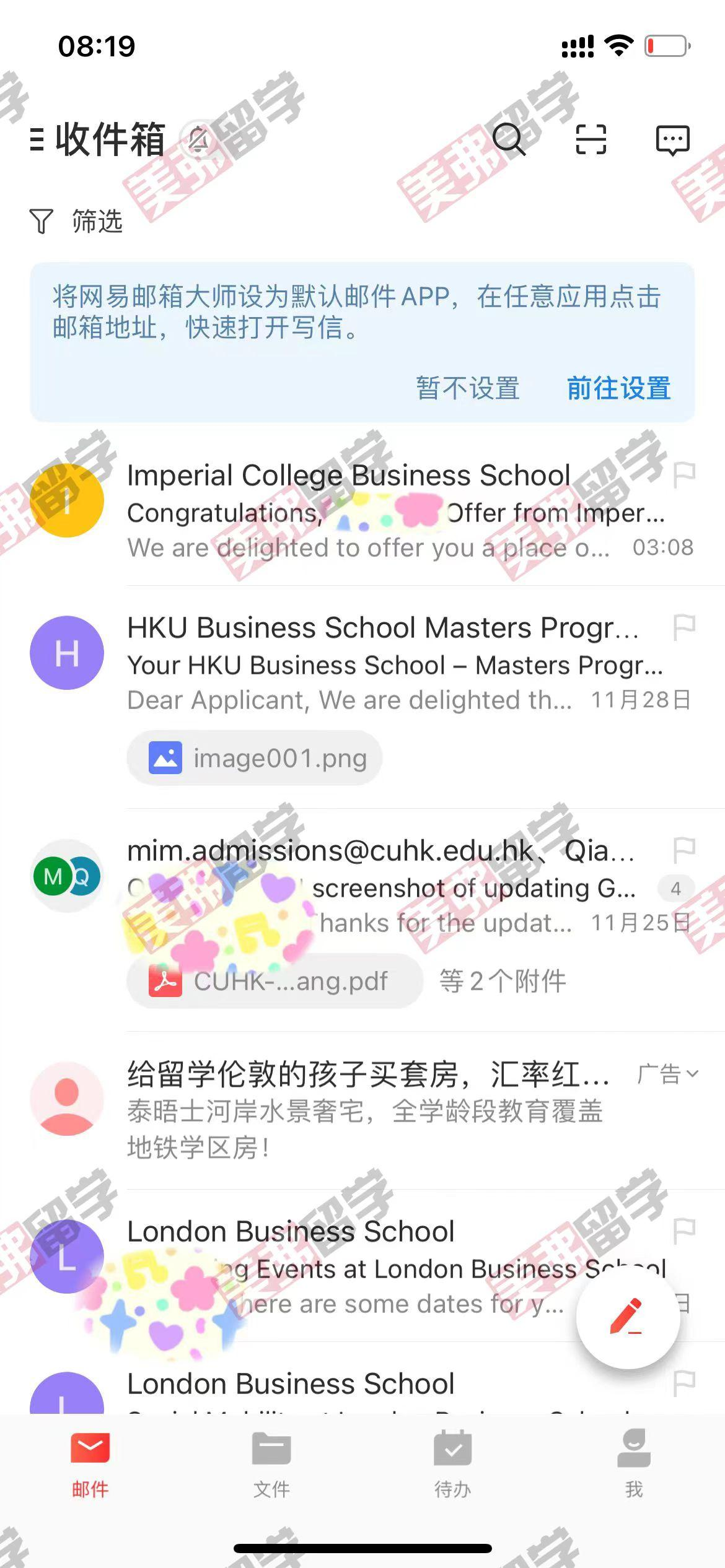This screenshot has height=1568, width=725.
Task: Open the drawer menu next to 收件箱
Action: tap(37, 140)
